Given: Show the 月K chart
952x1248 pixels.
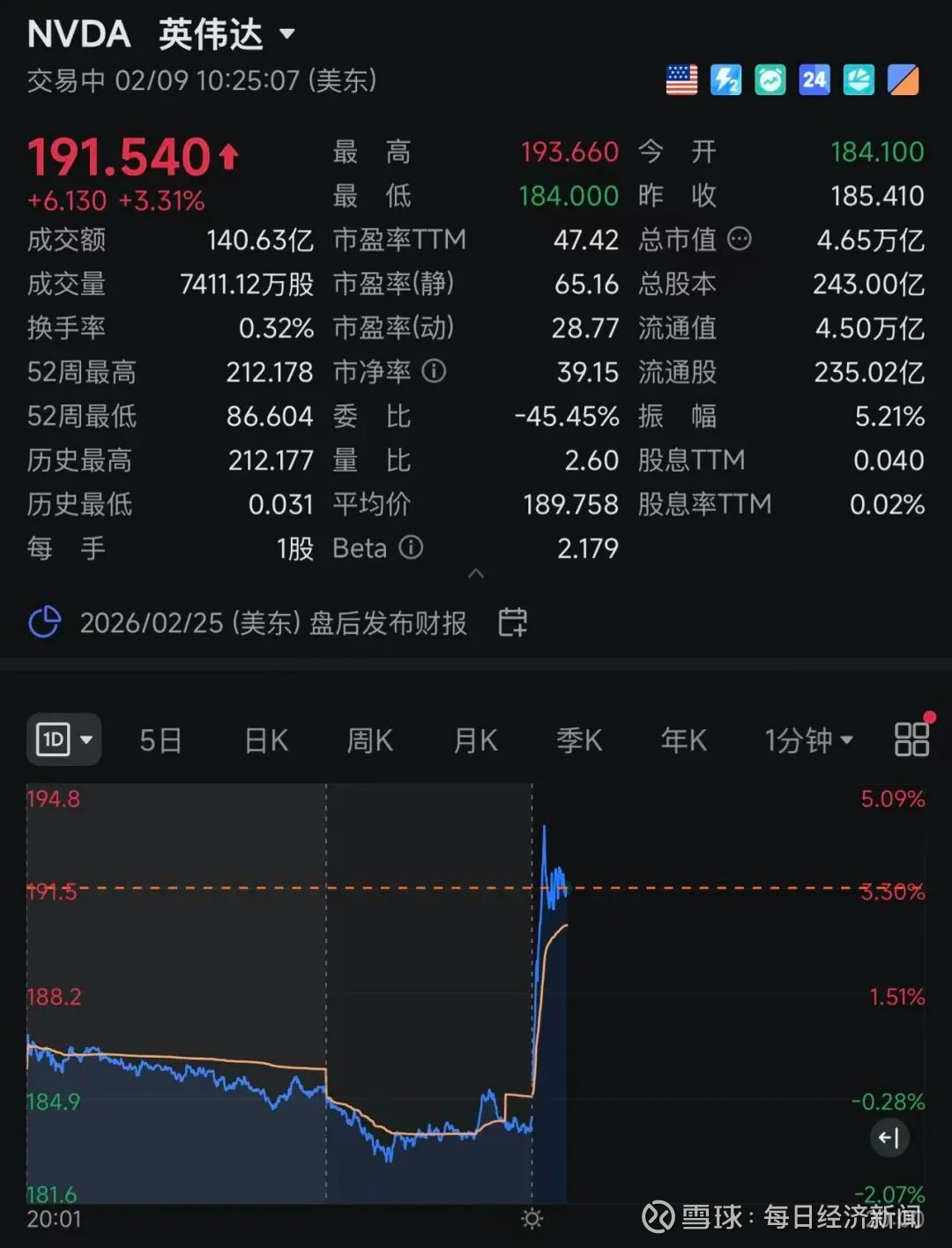Looking at the screenshot, I should click(475, 740).
